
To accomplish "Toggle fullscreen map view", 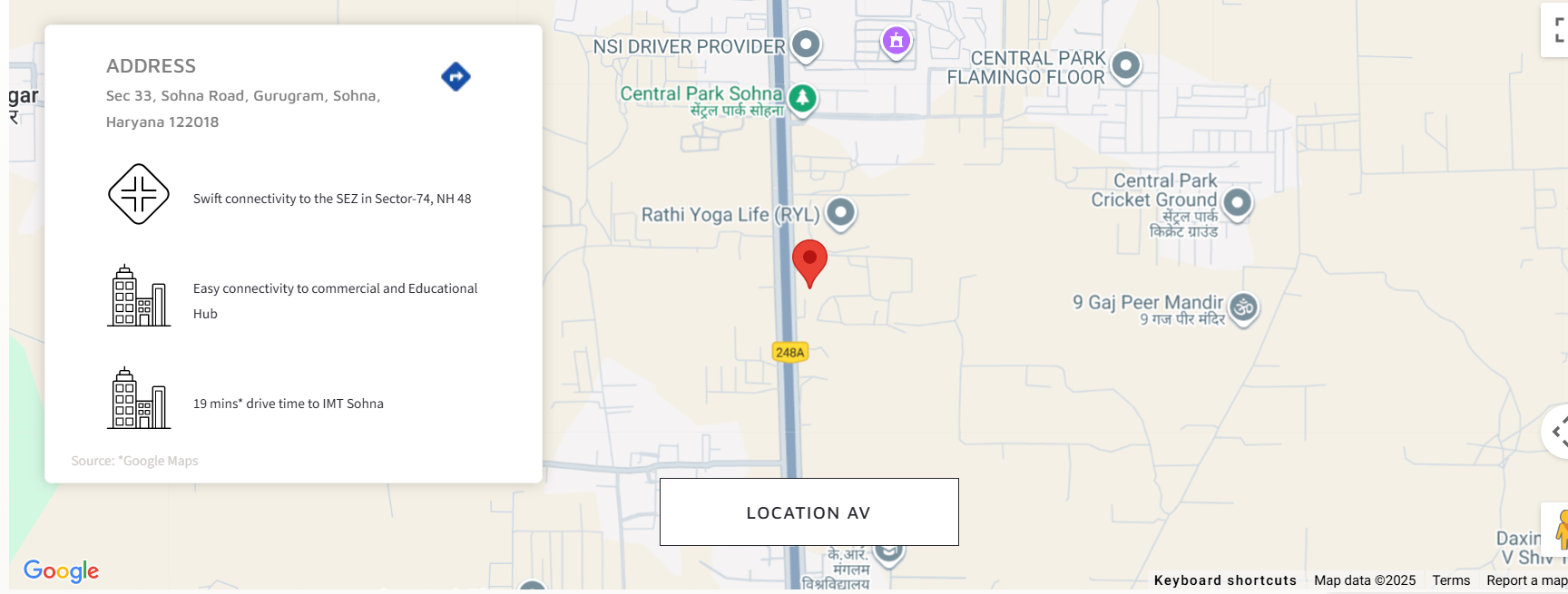I will pyautogui.click(x=1557, y=31).
